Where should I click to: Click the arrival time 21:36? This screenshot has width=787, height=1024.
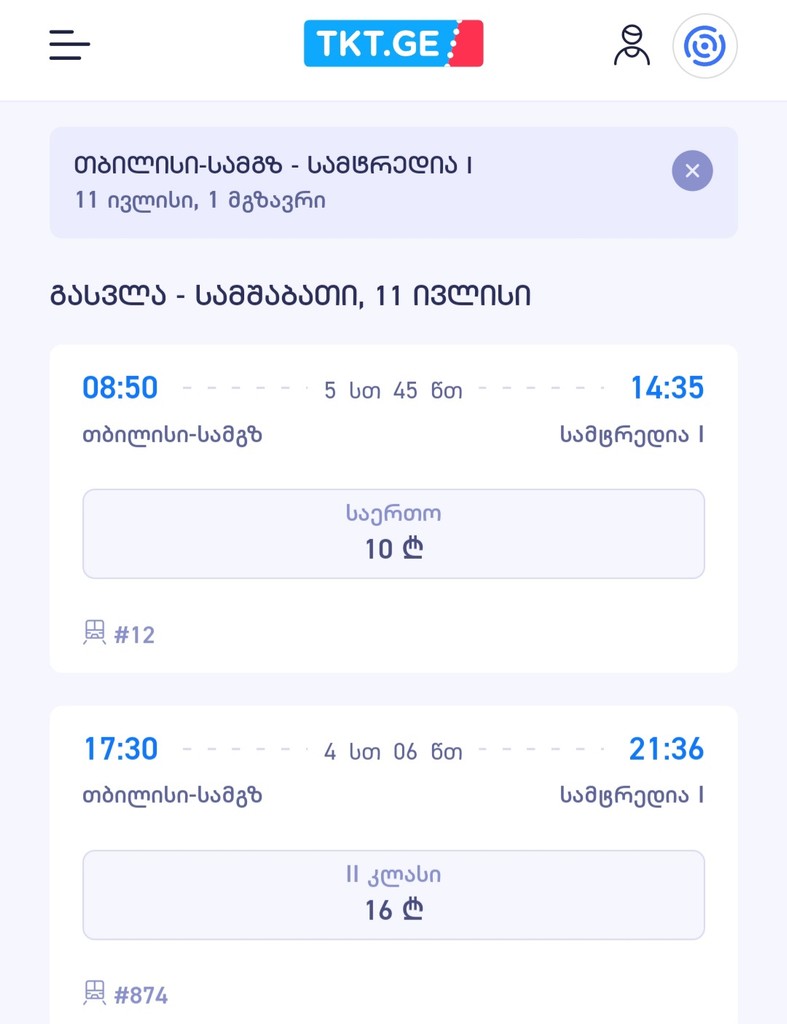coord(666,749)
